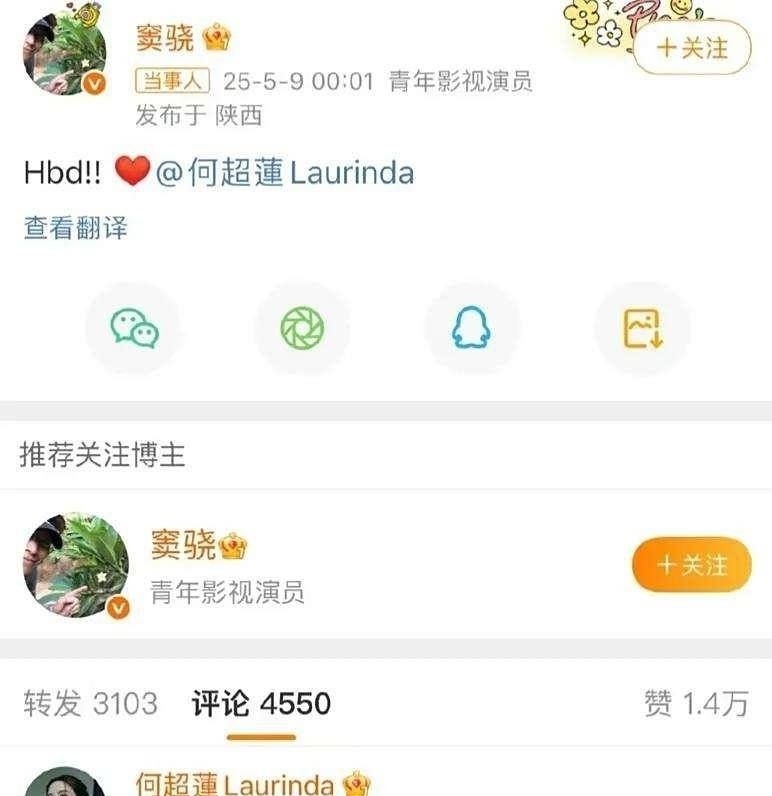Follow 窦骁 with the outlined 关注 button
The height and width of the screenshot is (796, 772).
[x=691, y=48]
